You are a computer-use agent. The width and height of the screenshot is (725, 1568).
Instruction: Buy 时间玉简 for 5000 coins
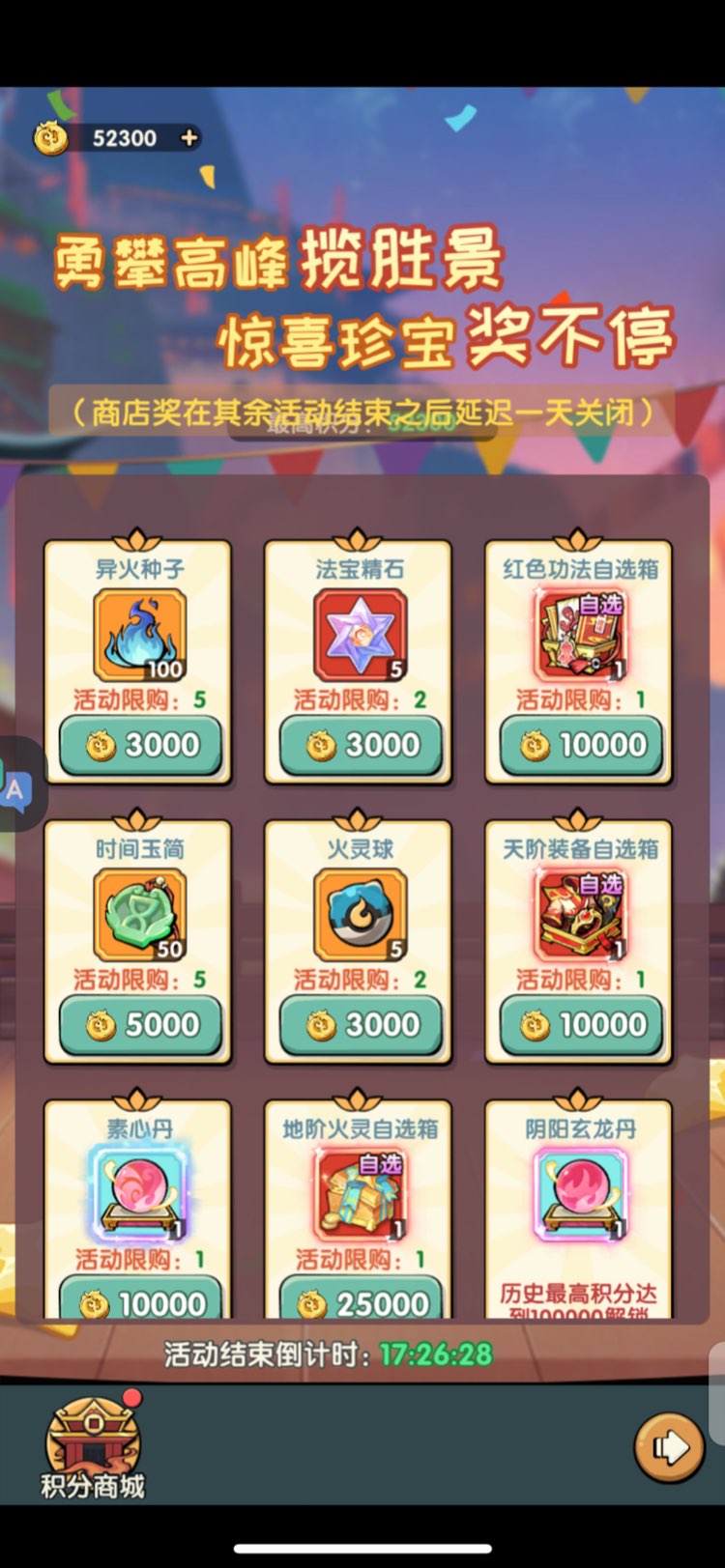tap(140, 1025)
